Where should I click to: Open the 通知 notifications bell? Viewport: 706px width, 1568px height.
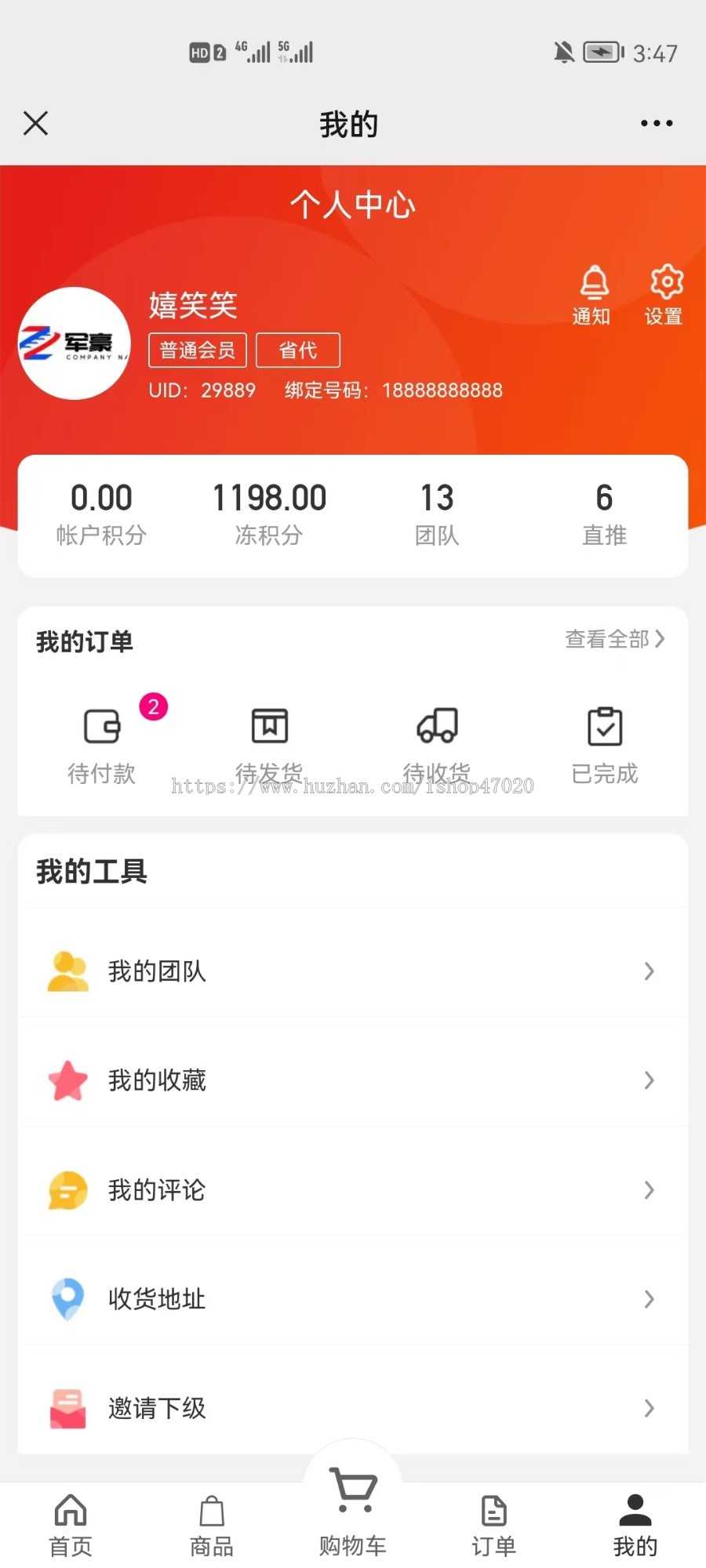pyautogui.click(x=592, y=295)
